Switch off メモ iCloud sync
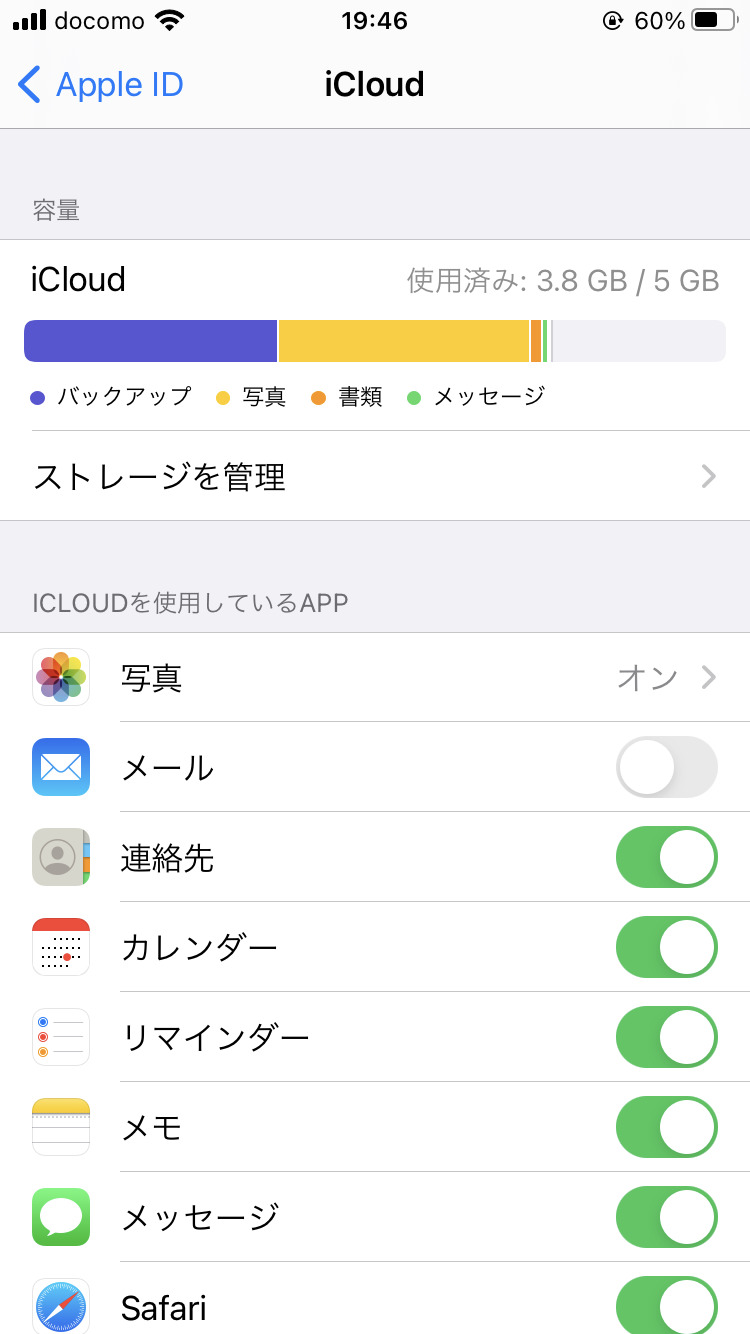Screen dimensions: 750x1334 point(666,1127)
